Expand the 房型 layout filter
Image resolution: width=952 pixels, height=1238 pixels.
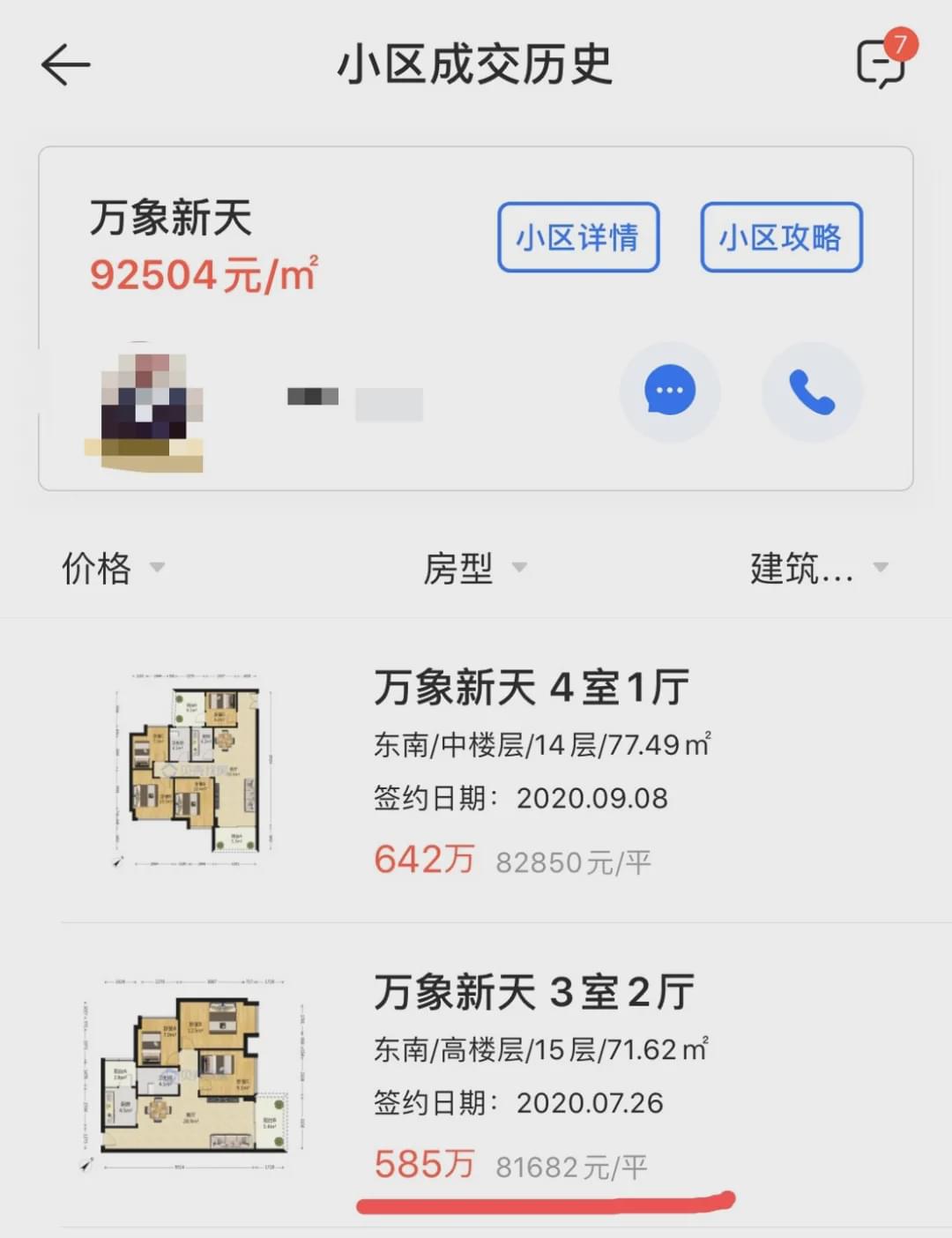474,568
